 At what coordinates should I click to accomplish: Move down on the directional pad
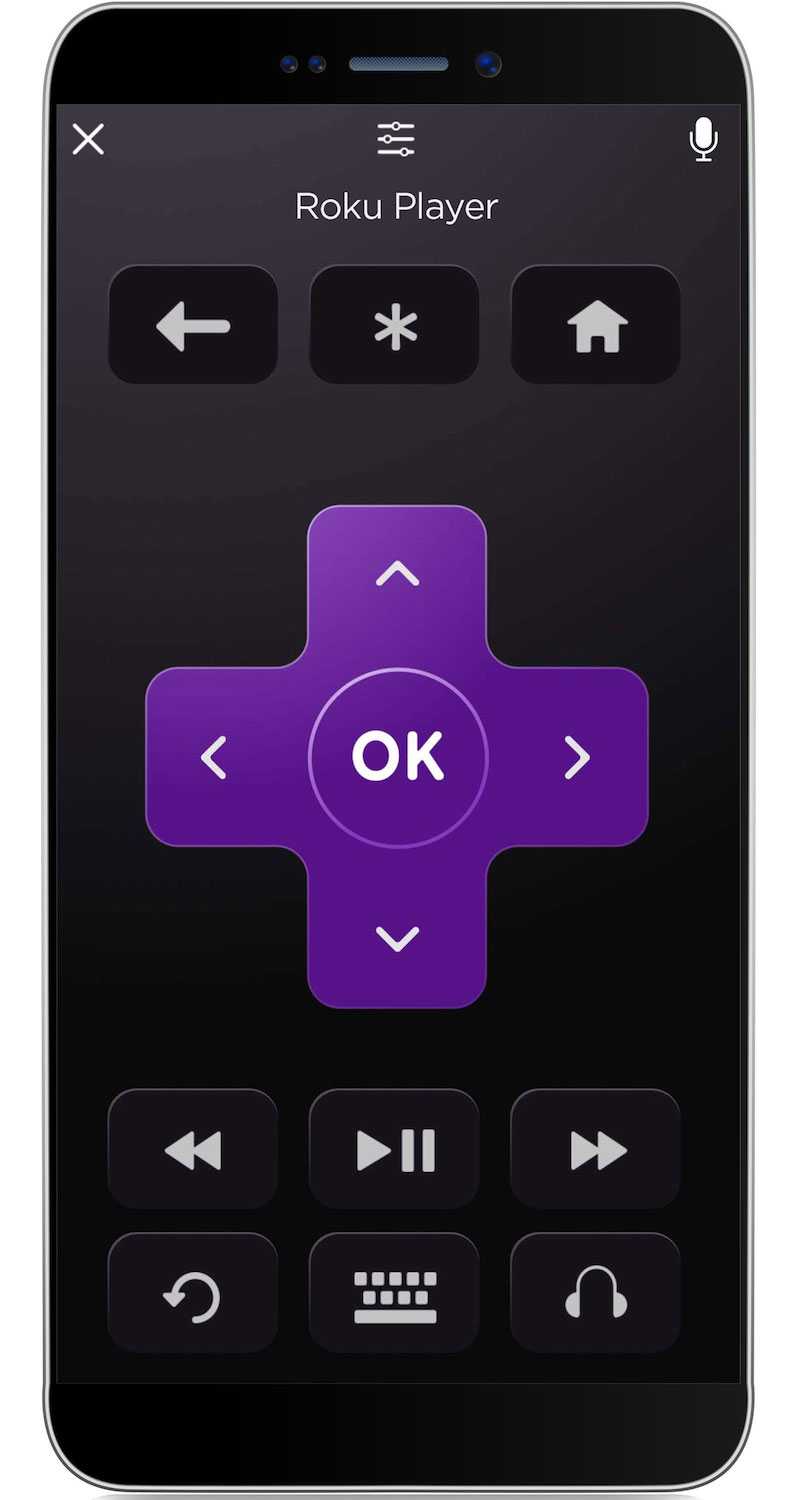point(397,938)
